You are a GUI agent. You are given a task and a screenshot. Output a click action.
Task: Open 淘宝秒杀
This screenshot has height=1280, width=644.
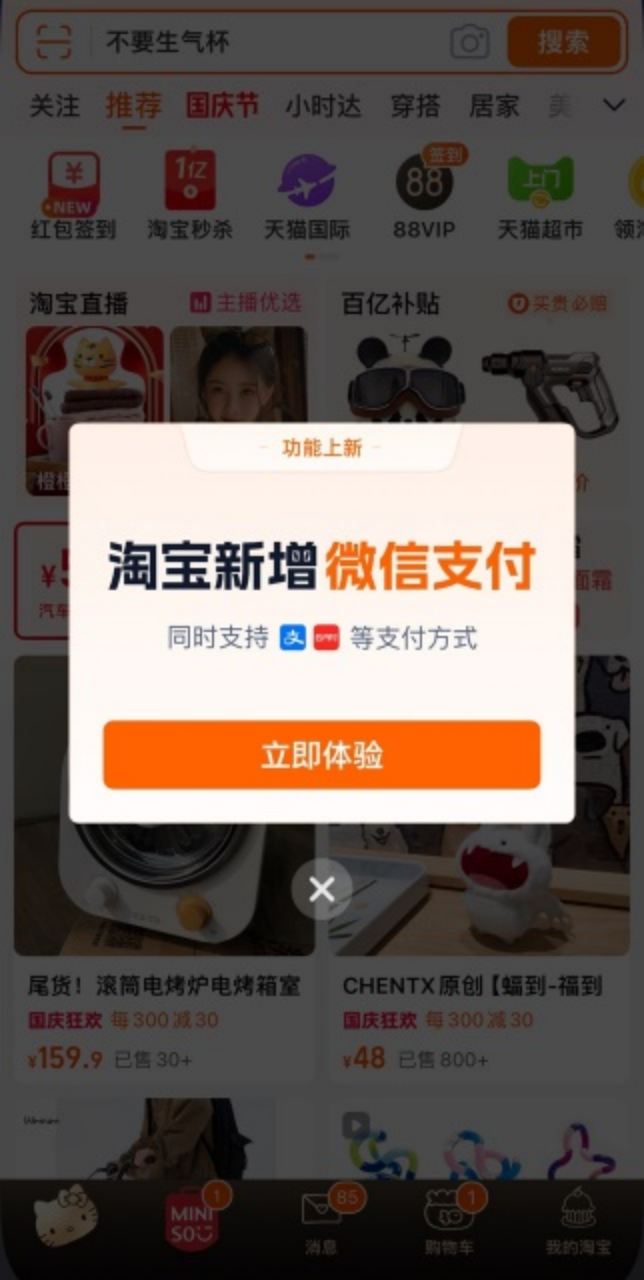coord(190,196)
